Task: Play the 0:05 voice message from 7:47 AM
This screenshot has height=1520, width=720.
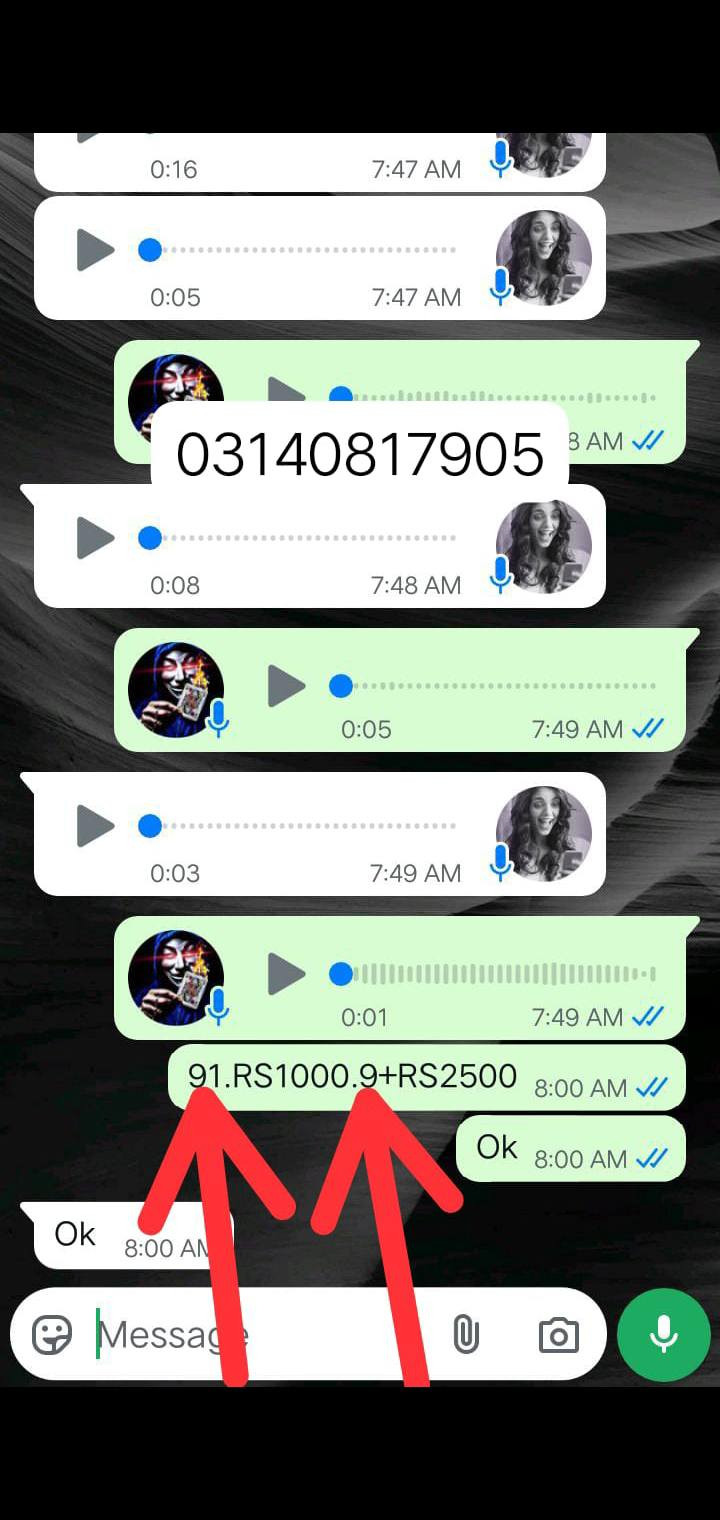Action: tap(95, 250)
